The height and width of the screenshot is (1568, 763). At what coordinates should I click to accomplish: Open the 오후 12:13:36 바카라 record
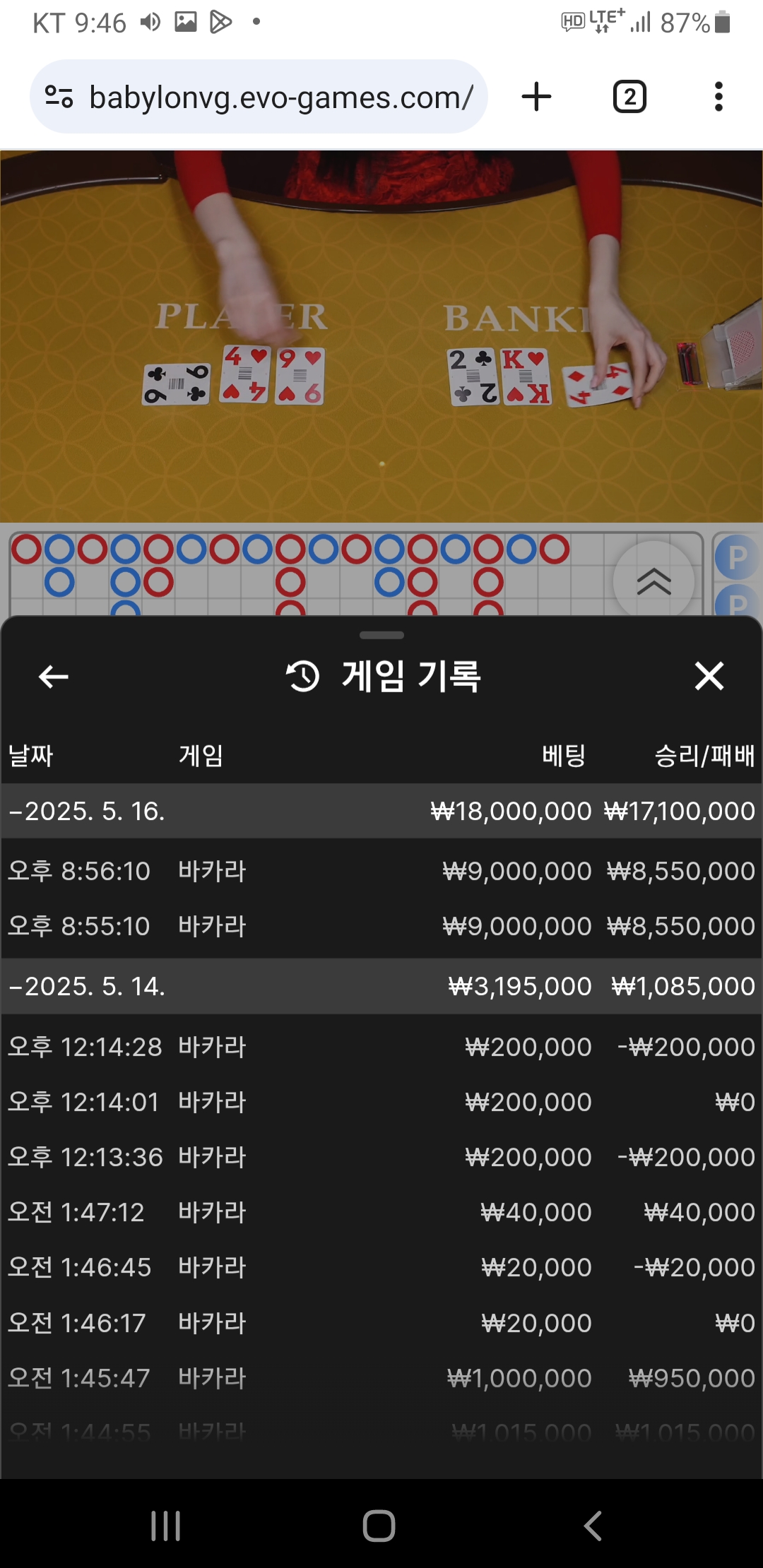point(381,1157)
